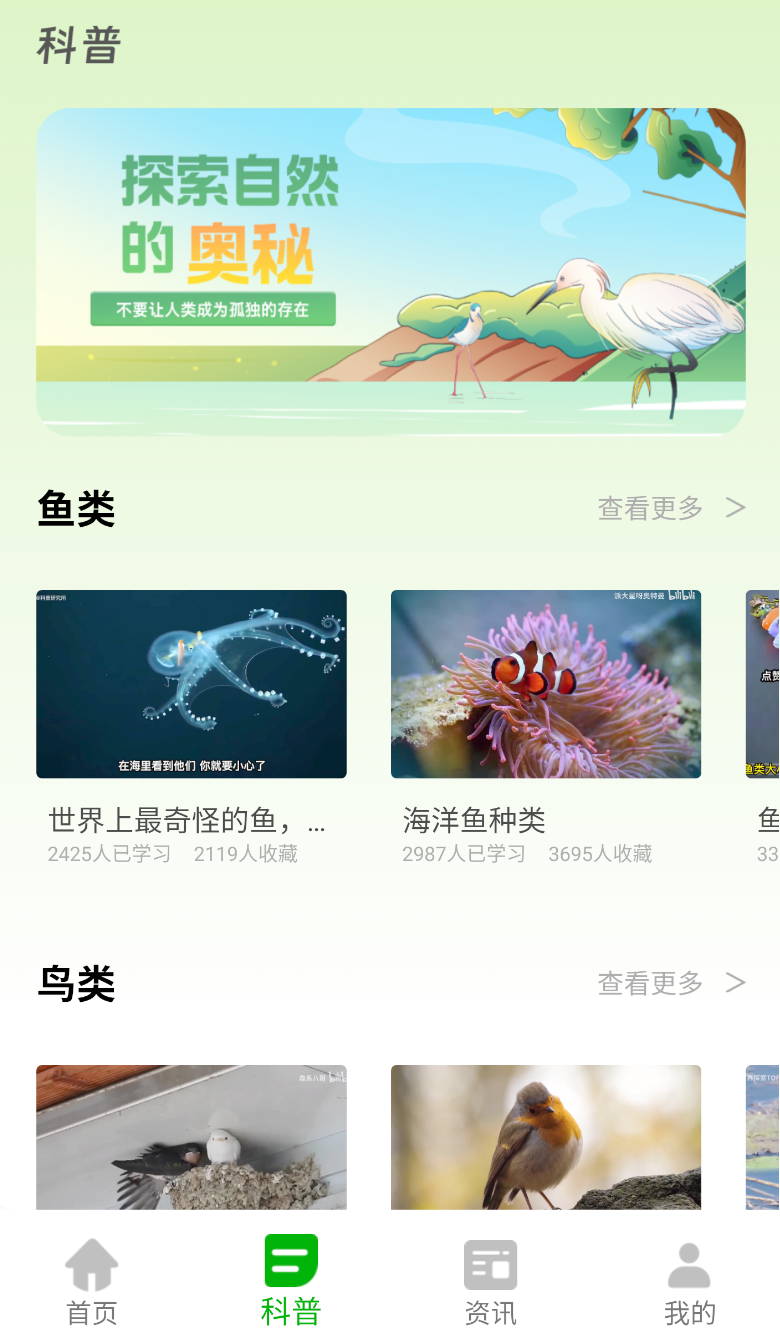Tap the 鱼类 section heading

(x=76, y=507)
